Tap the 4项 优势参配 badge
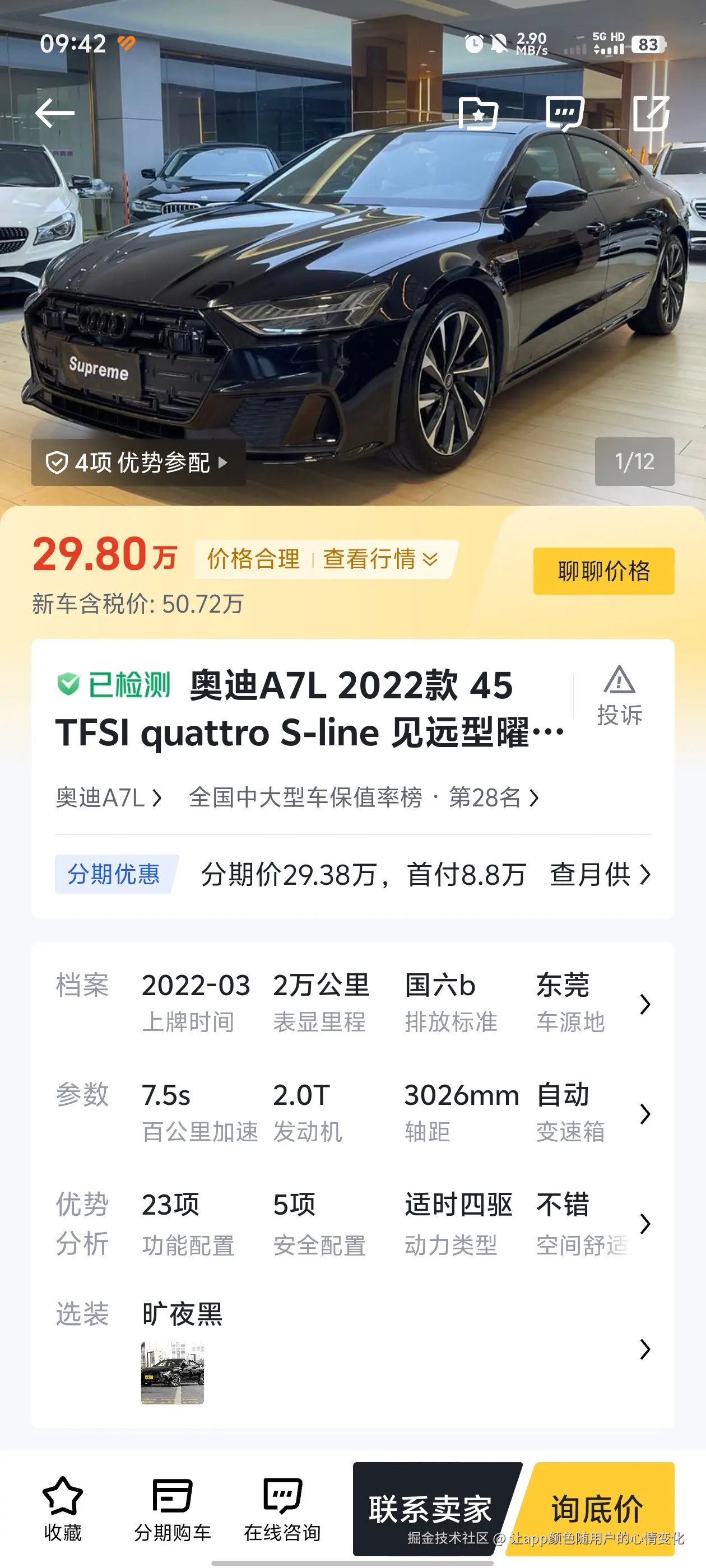This screenshot has height=1568, width=706. click(x=137, y=463)
